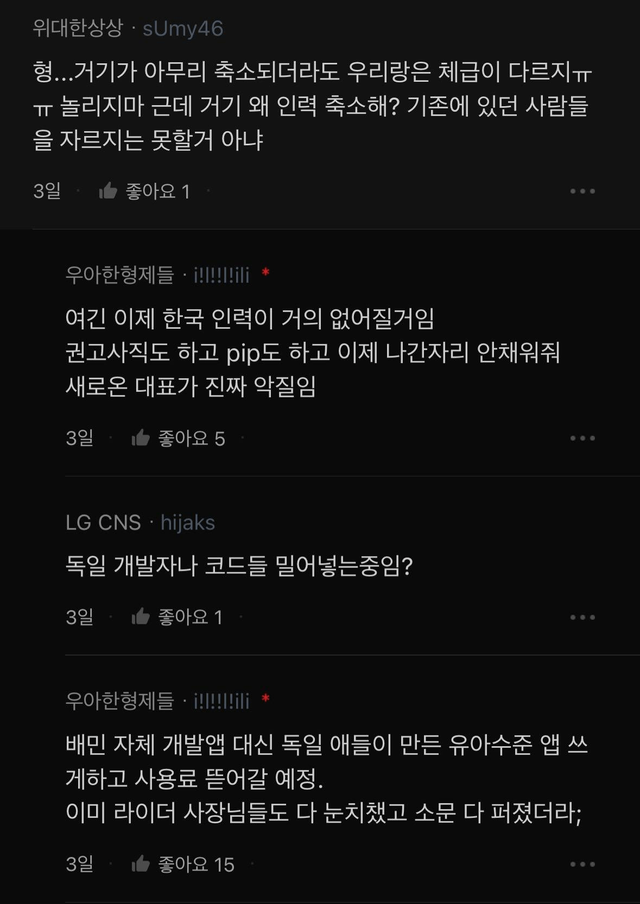This screenshot has width=640, height=904.
Task: Like the comment by sUmy46
Action: 108,191
